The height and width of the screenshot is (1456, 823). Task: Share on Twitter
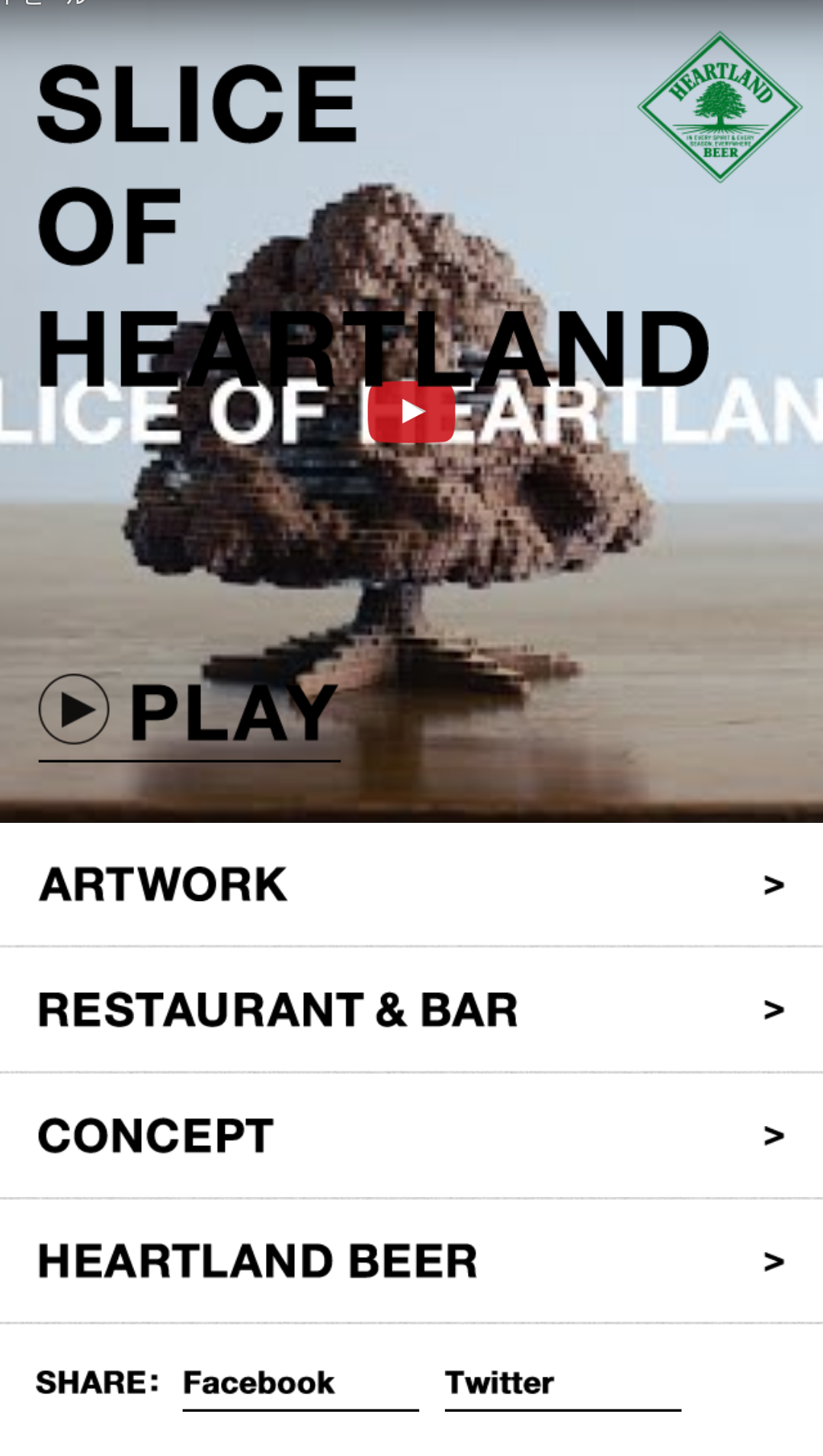click(500, 1383)
